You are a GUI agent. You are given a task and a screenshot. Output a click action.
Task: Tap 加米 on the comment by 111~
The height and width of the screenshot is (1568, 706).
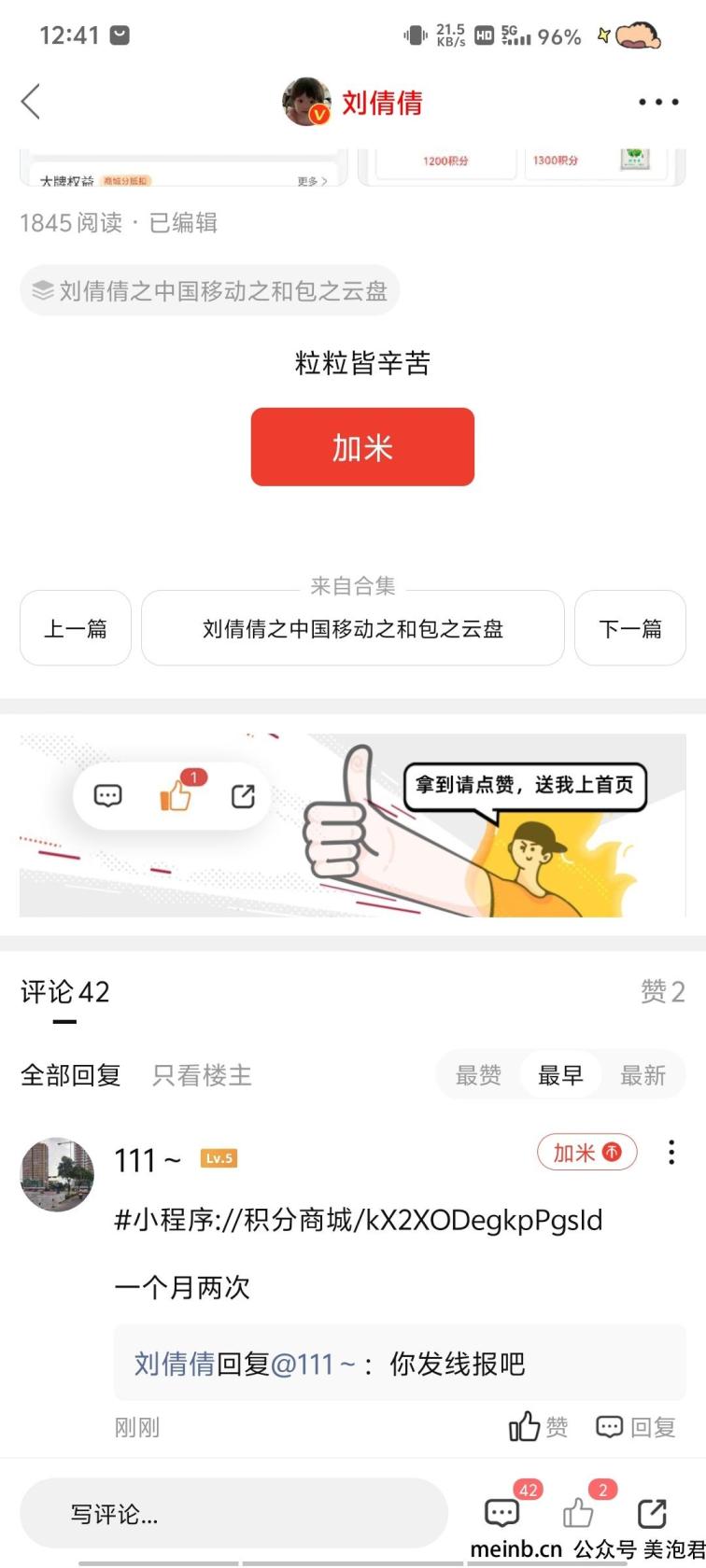(587, 1153)
